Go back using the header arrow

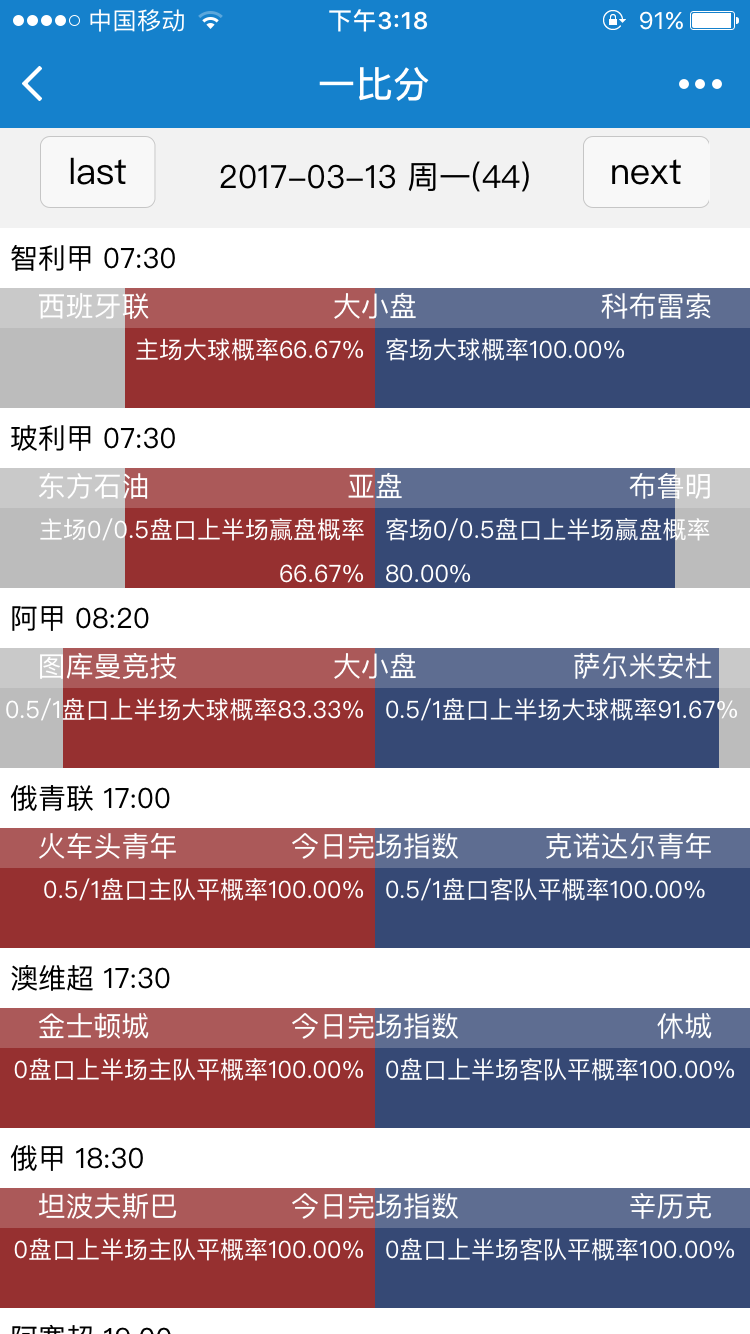pyautogui.click(x=33, y=84)
